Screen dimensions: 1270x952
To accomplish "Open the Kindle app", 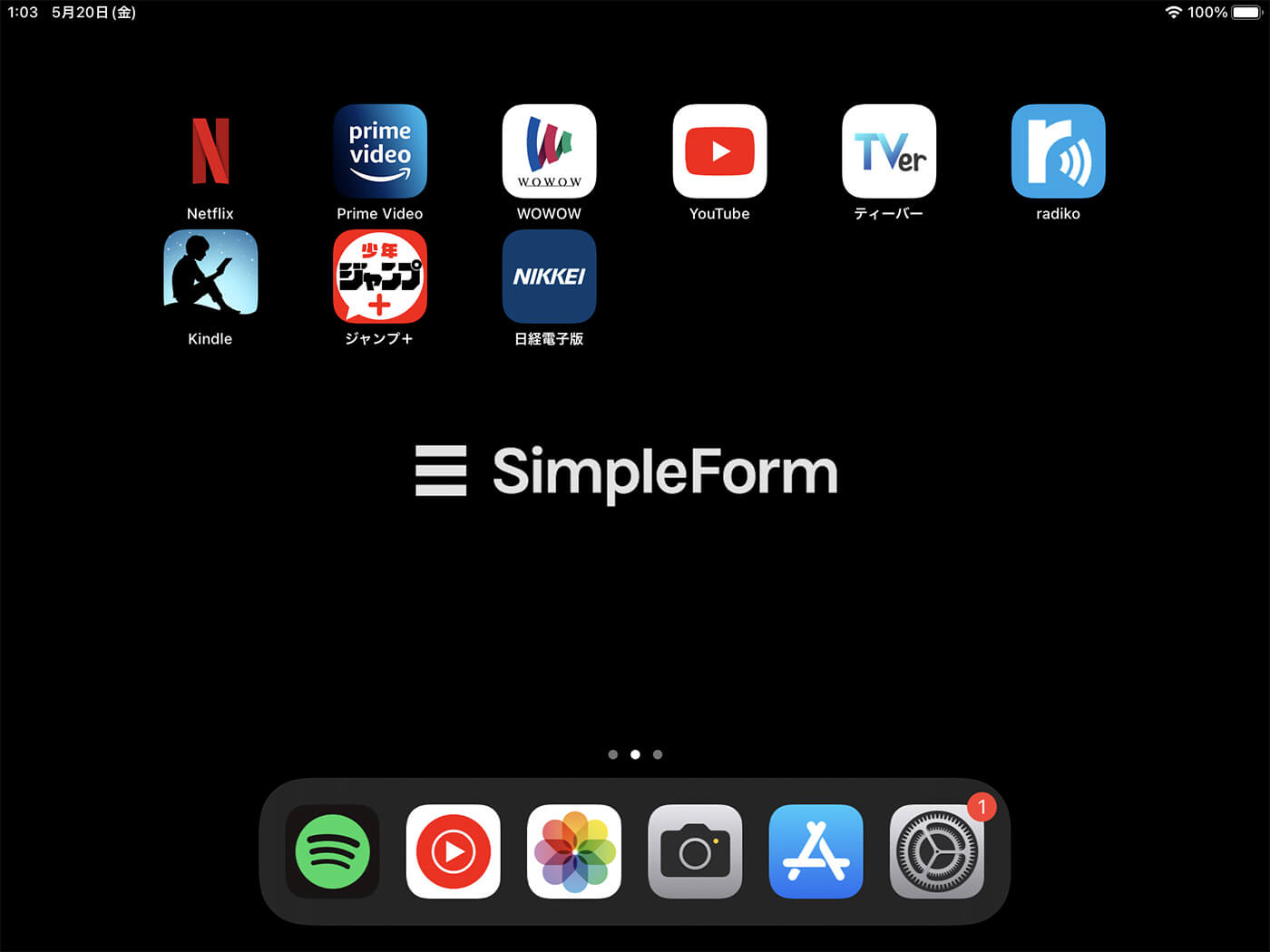I will pyautogui.click(x=210, y=276).
